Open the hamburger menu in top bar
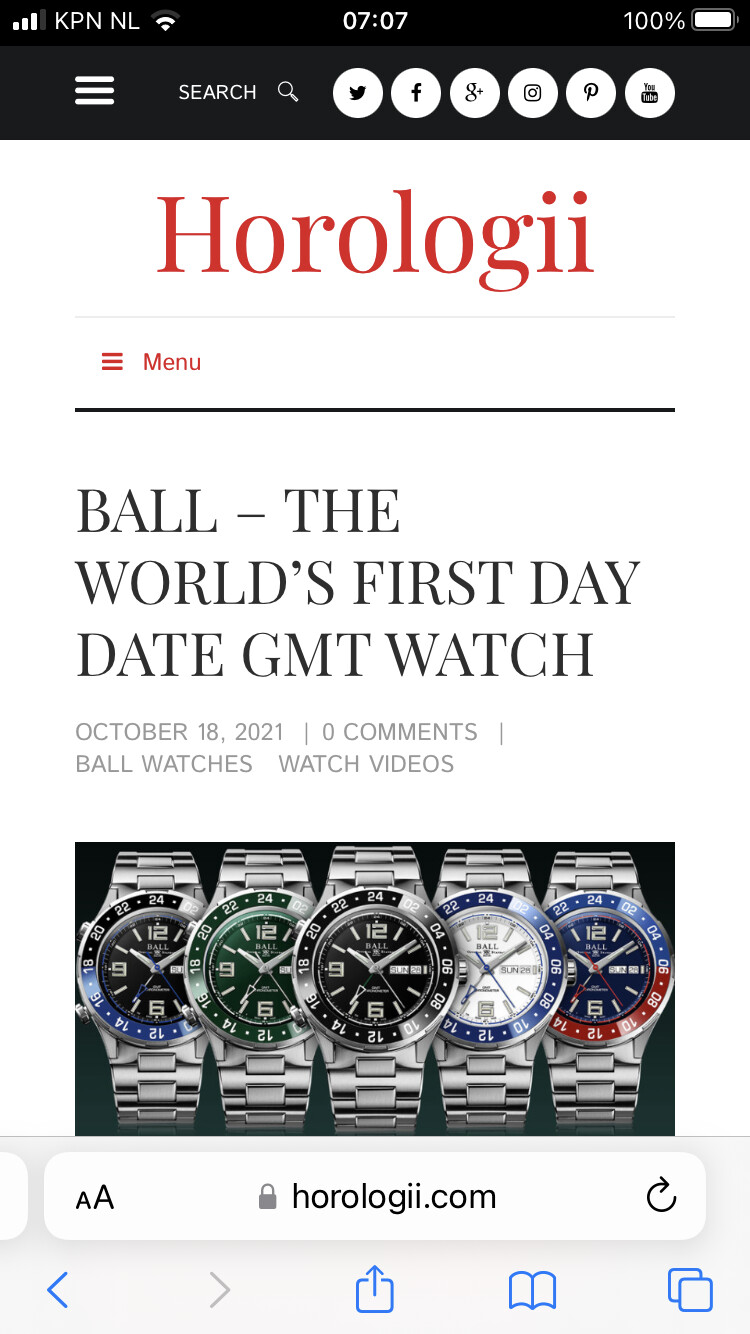Screen dimensions: 750x1334 pos(95,92)
